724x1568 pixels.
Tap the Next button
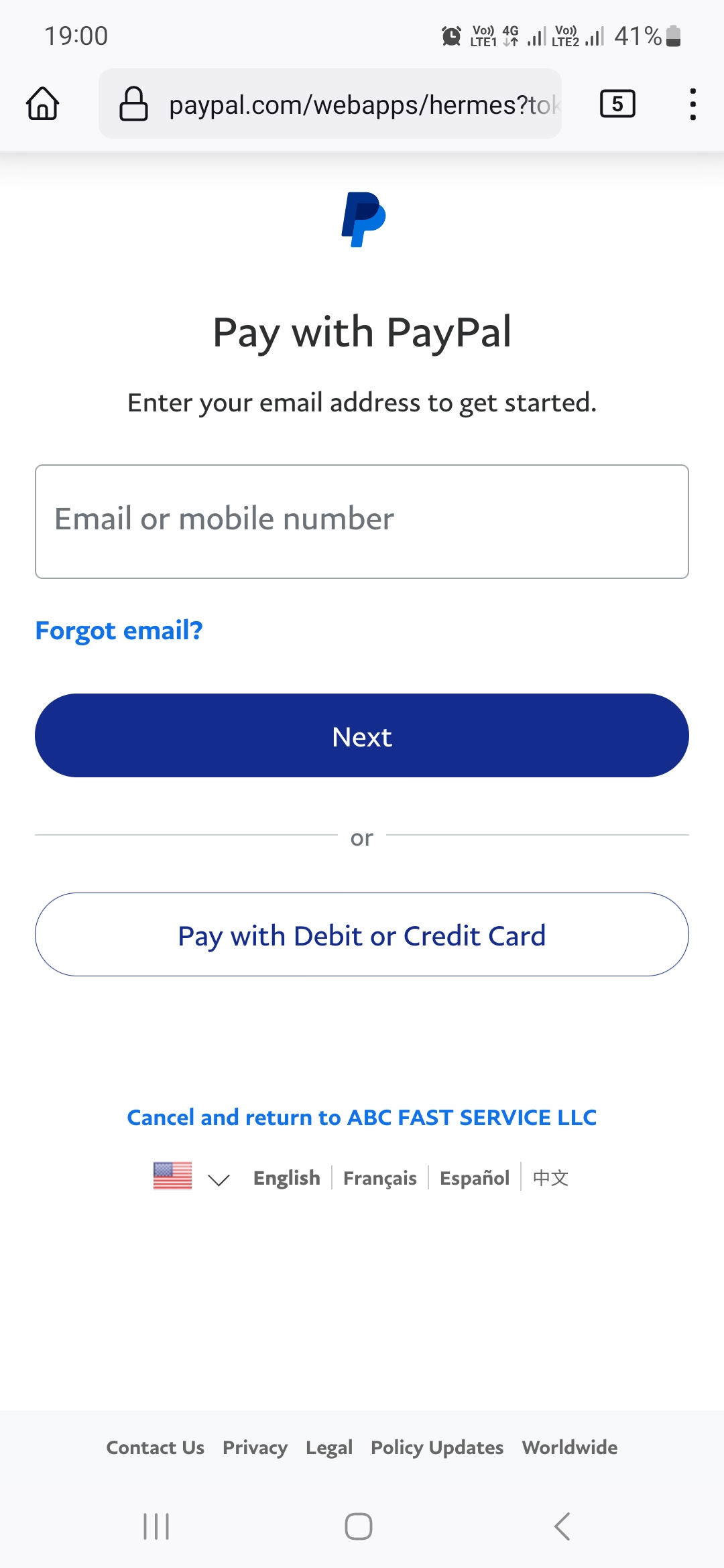tap(362, 735)
